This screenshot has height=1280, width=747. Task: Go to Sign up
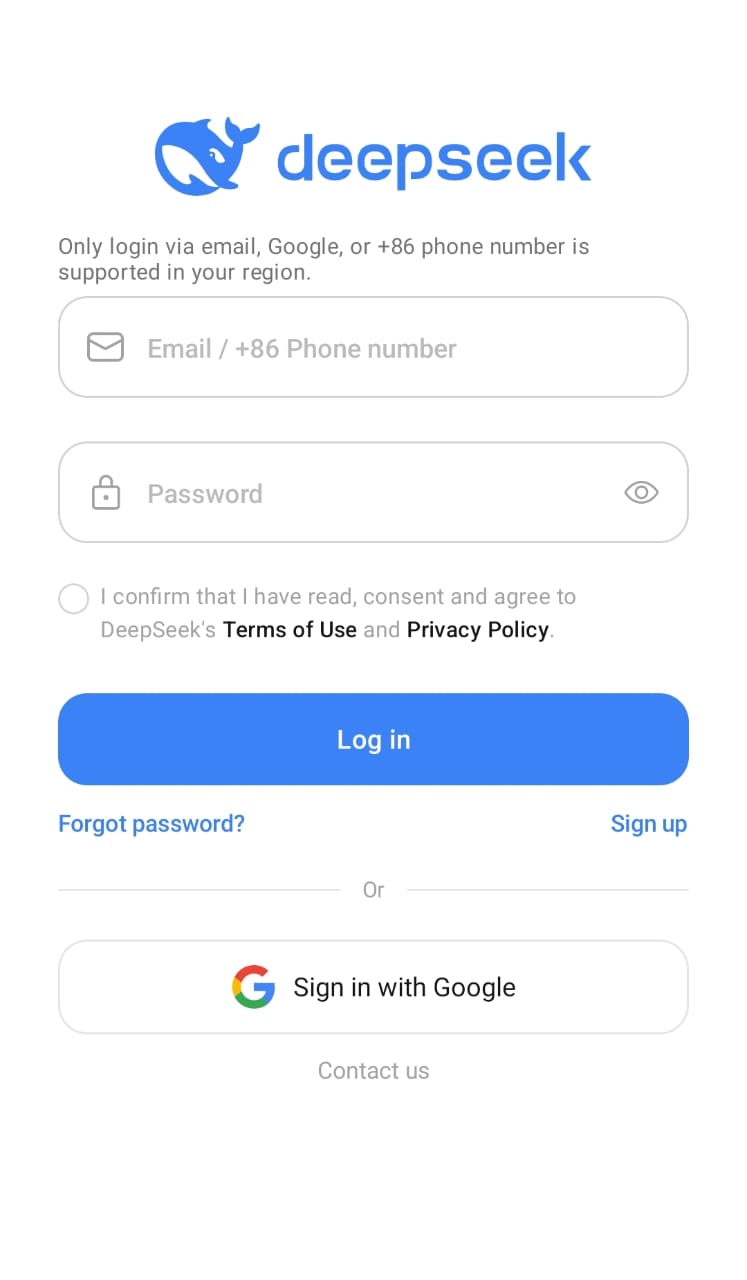click(648, 824)
